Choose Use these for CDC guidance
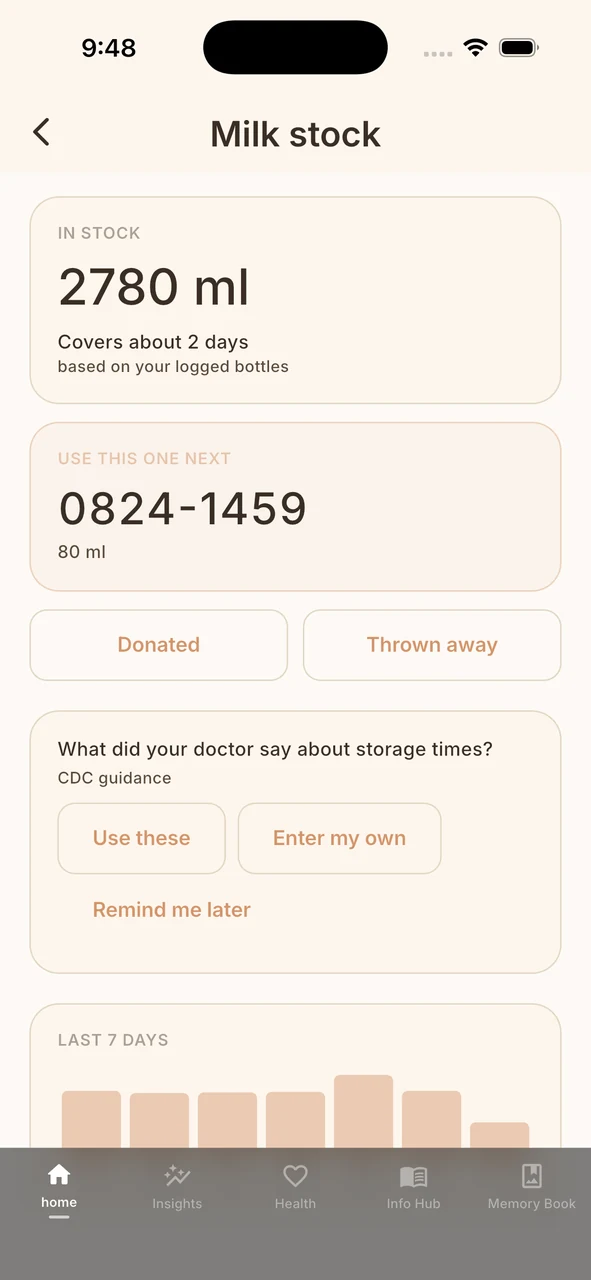The width and height of the screenshot is (591, 1280). coord(142,838)
